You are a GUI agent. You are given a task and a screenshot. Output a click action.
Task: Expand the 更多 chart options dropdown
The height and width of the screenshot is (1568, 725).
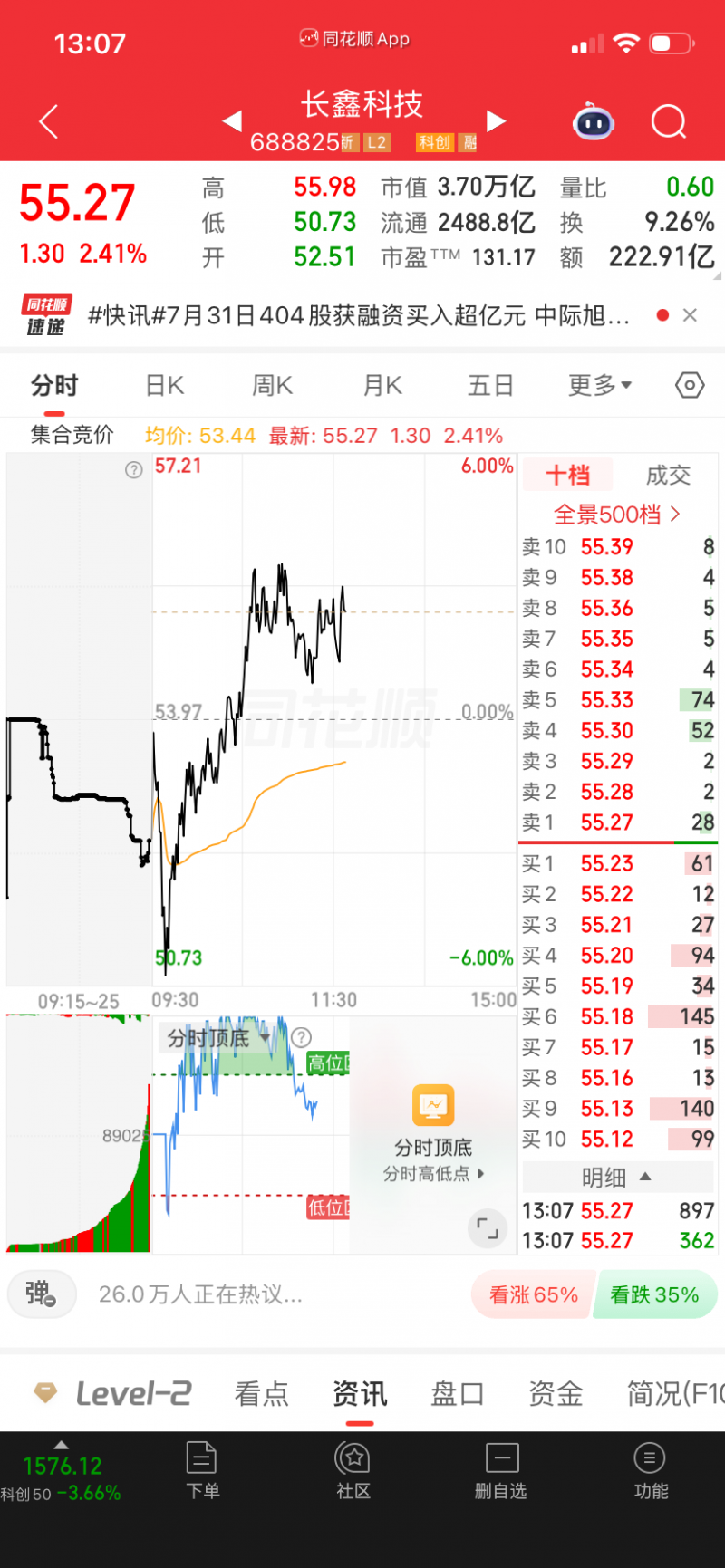(x=600, y=386)
